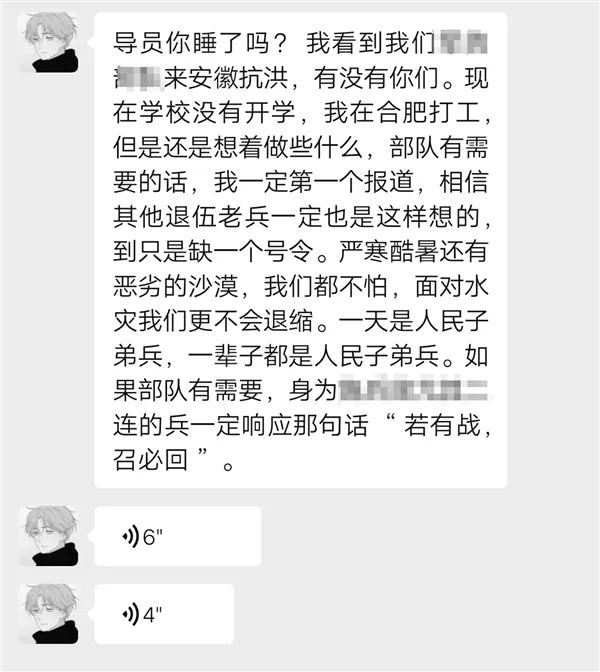
Task: Play the 4-second voice message
Action: [x=164, y=614]
